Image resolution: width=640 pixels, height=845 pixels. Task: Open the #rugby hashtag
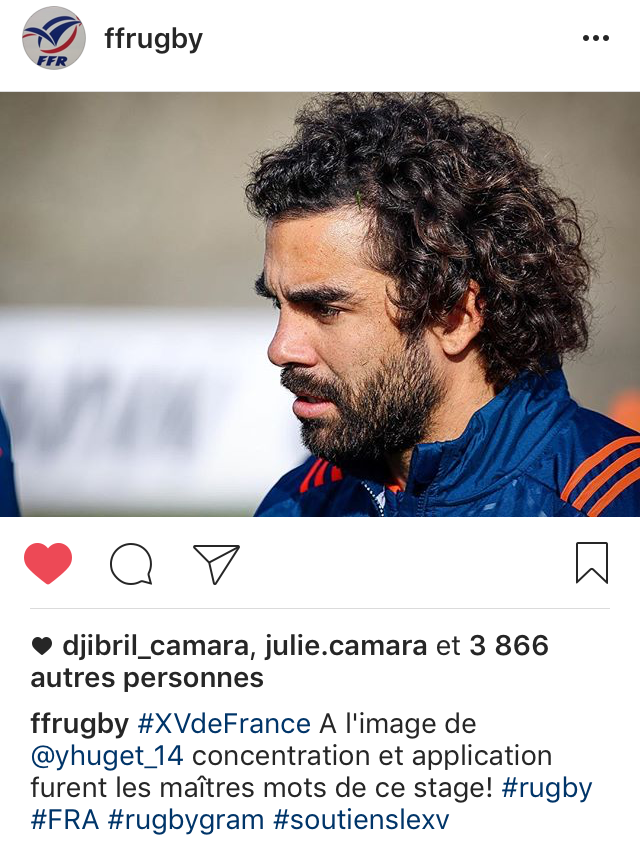click(x=546, y=788)
